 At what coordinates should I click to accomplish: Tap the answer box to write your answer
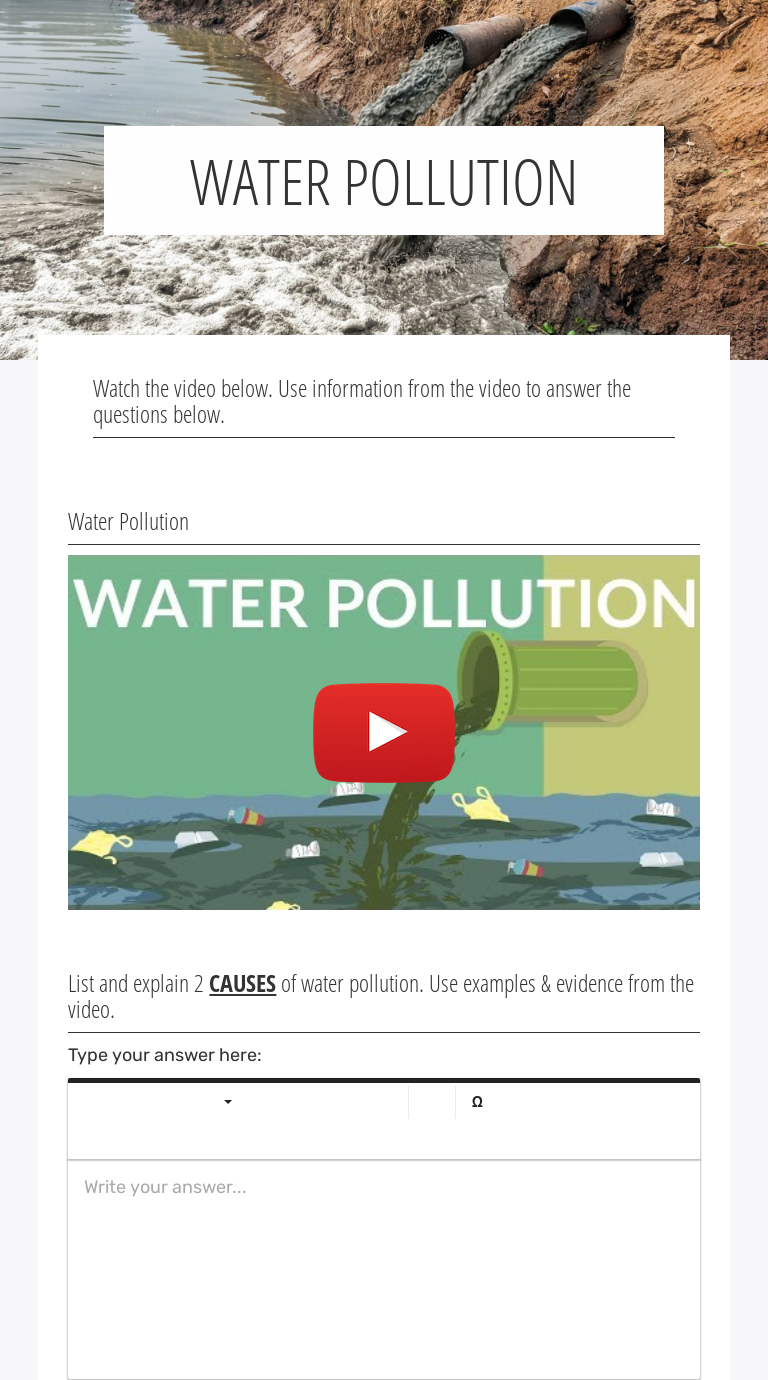tap(384, 1268)
